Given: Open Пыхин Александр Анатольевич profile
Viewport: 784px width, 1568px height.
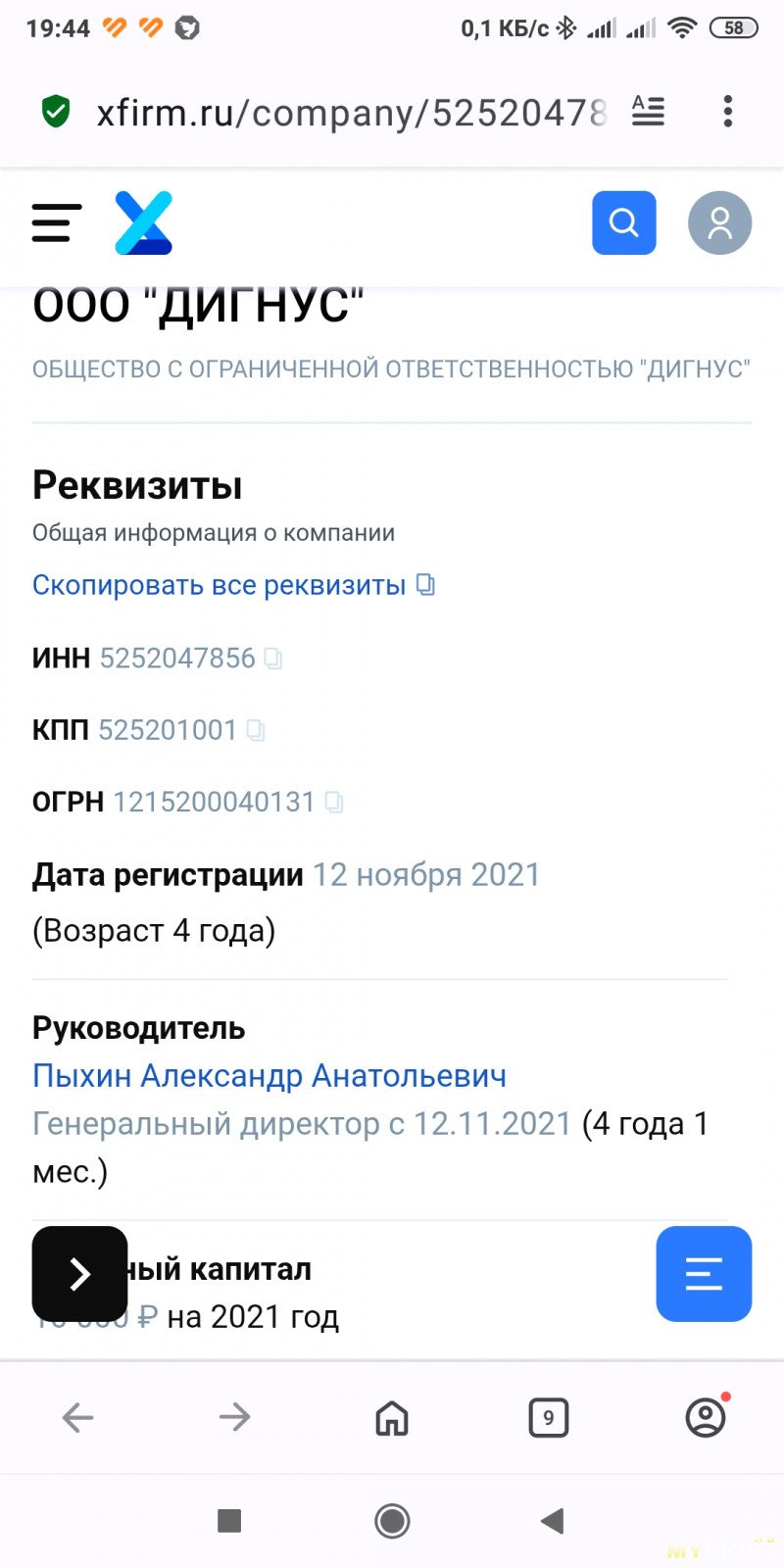Looking at the screenshot, I should (x=269, y=1076).
